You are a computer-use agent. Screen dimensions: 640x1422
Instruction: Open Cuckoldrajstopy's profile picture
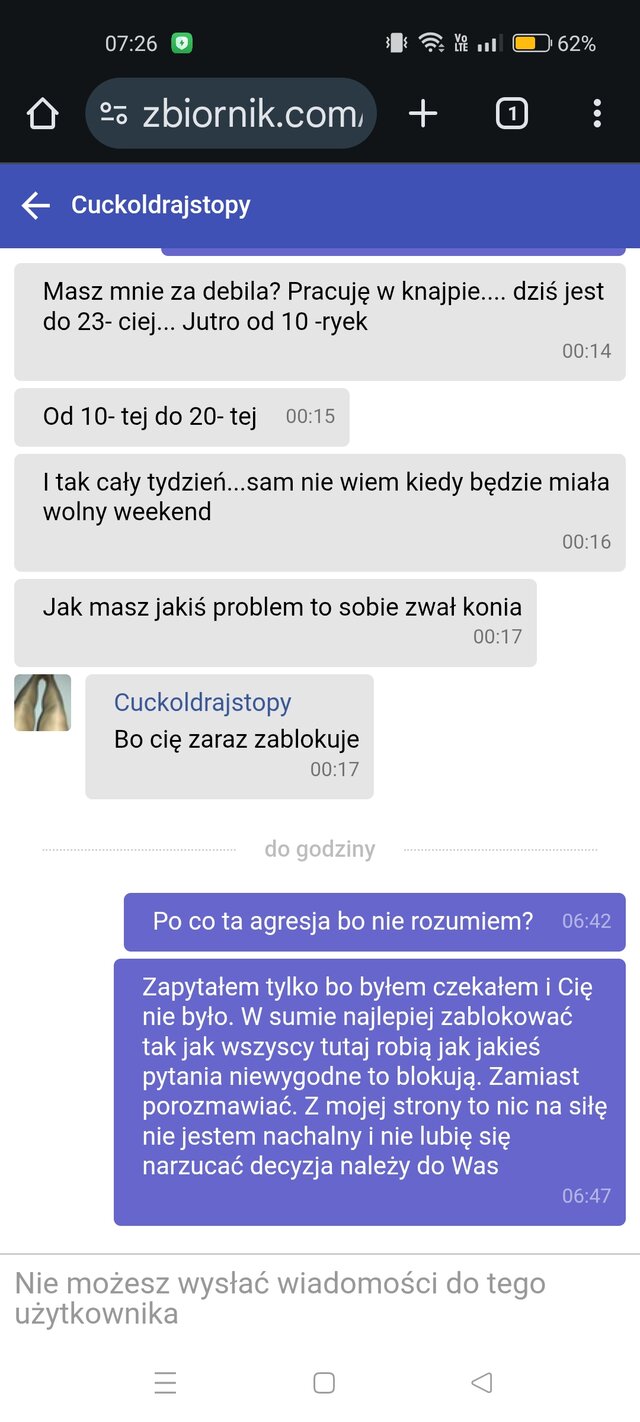coord(43,703)
